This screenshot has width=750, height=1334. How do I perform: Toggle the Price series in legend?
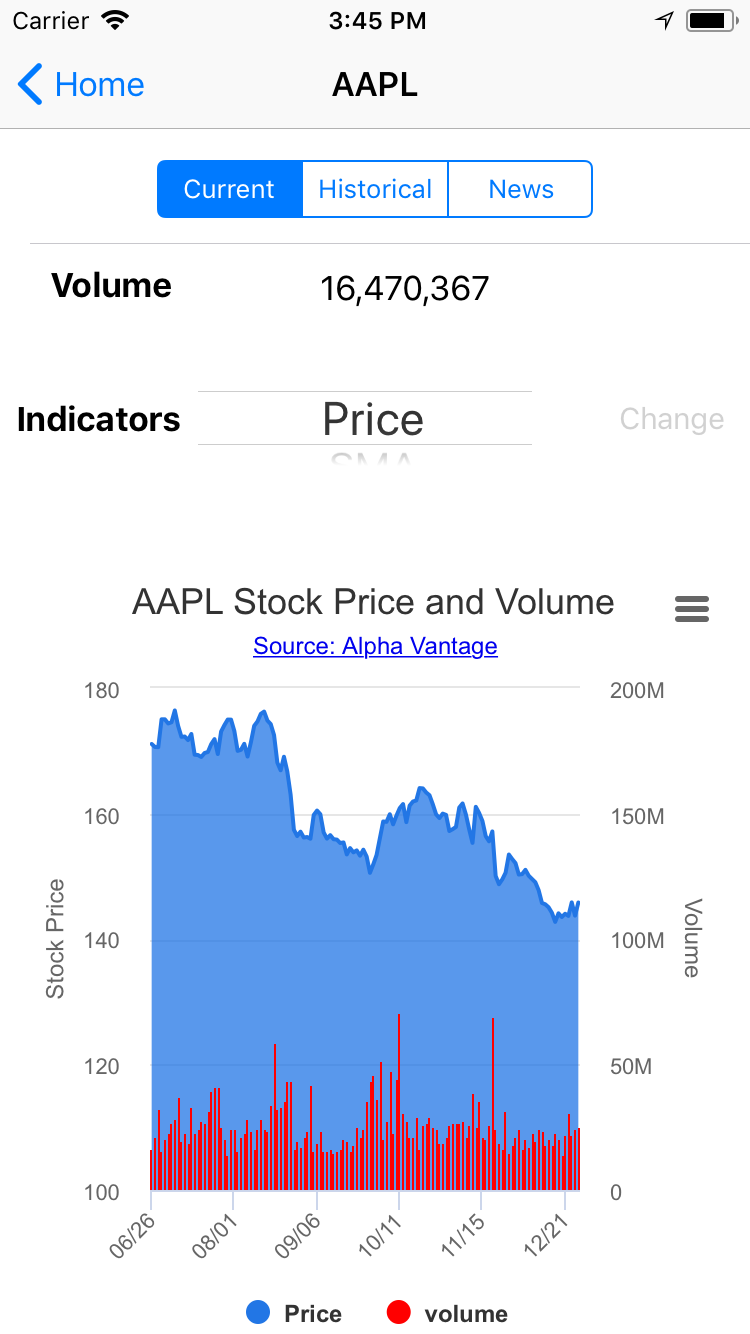tap(294, 1313)
